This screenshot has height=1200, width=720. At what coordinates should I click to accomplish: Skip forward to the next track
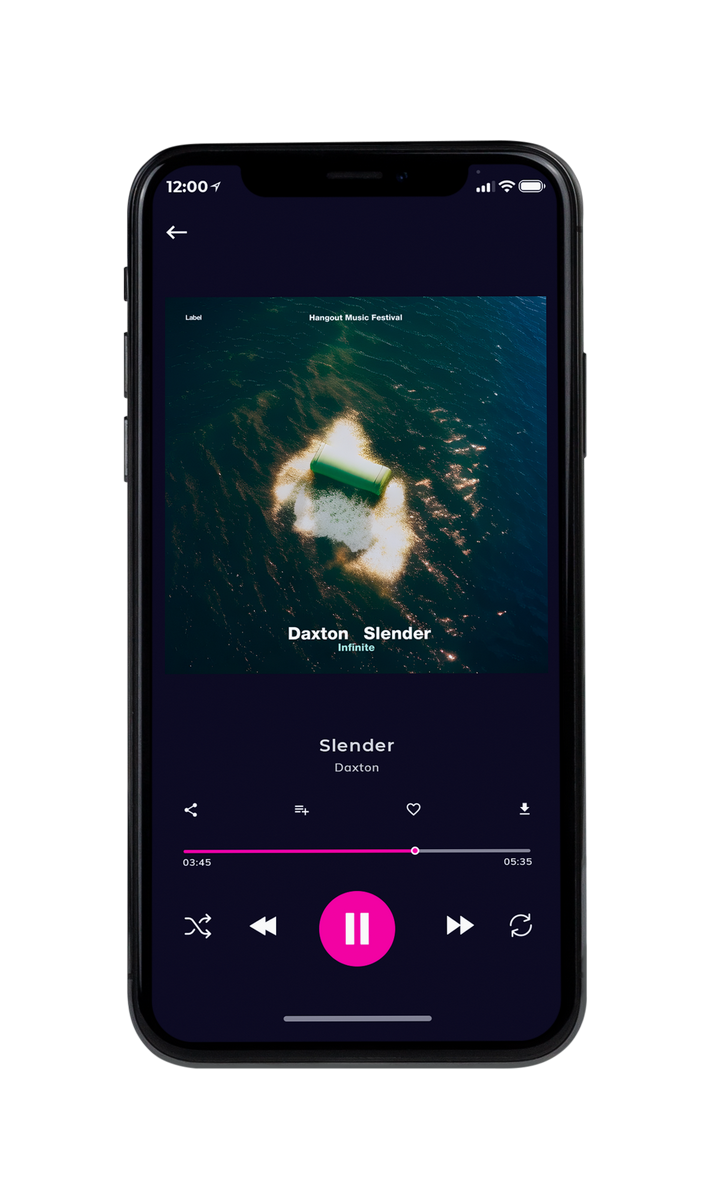tap(460, 926)
